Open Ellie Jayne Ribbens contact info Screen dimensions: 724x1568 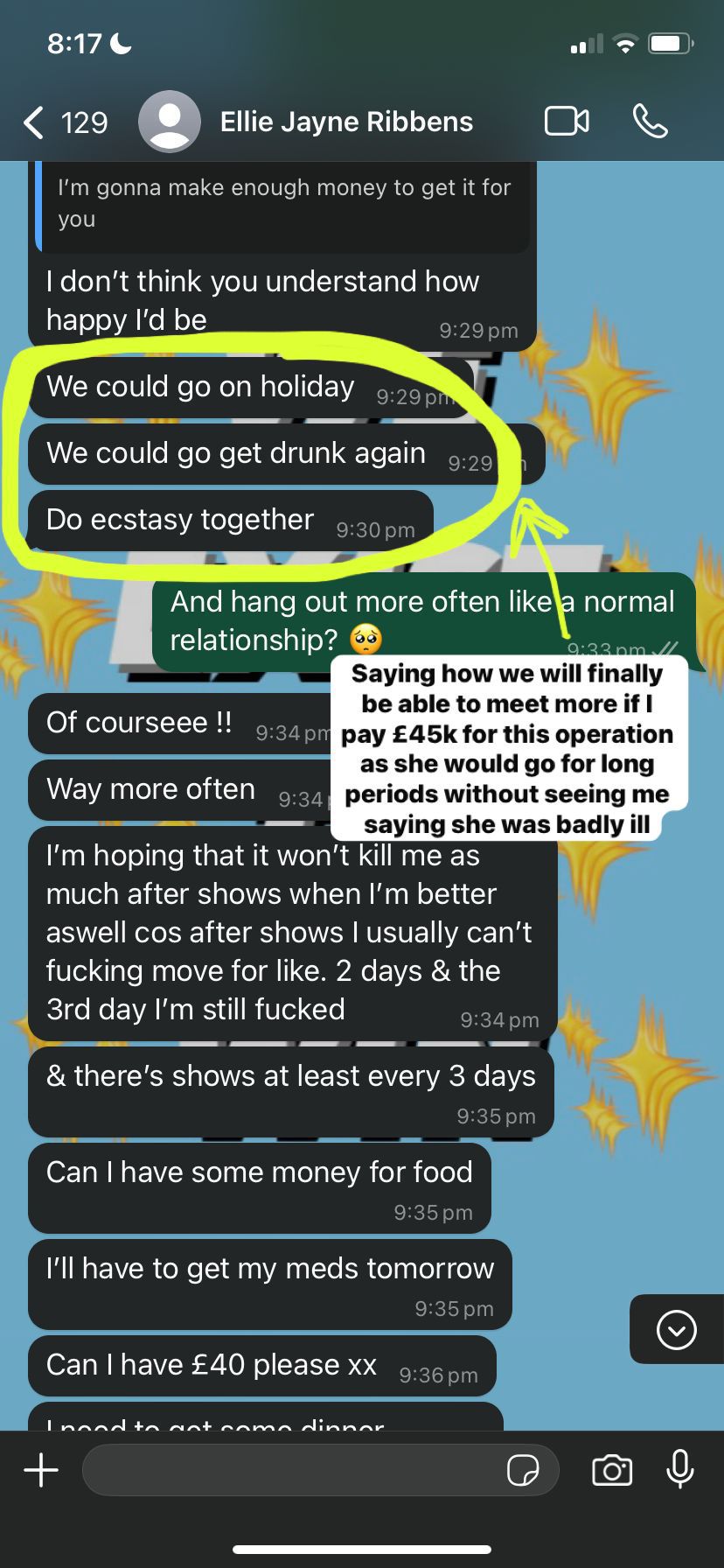pos(346,122)
